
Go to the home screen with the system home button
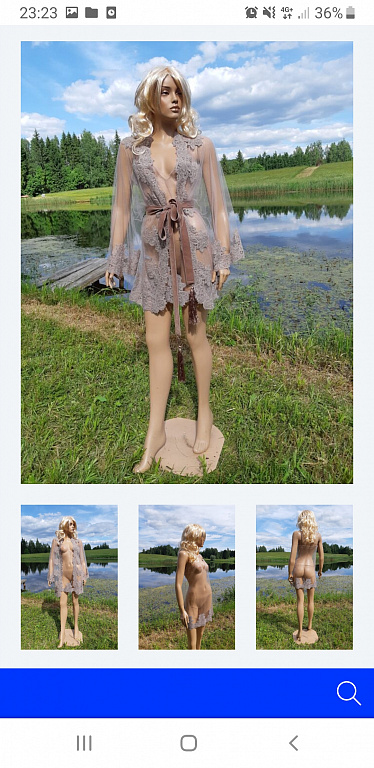click(188, 743)
